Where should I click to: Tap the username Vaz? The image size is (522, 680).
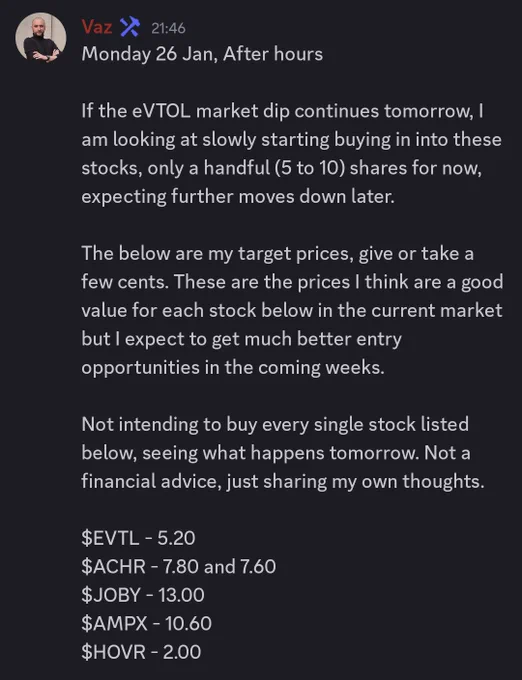point(97,27)
